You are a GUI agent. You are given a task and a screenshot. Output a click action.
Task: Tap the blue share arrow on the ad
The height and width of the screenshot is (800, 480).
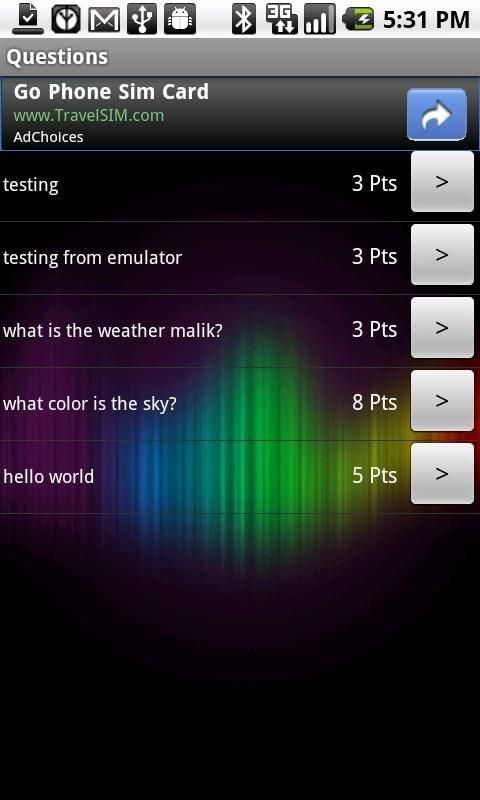437,115
